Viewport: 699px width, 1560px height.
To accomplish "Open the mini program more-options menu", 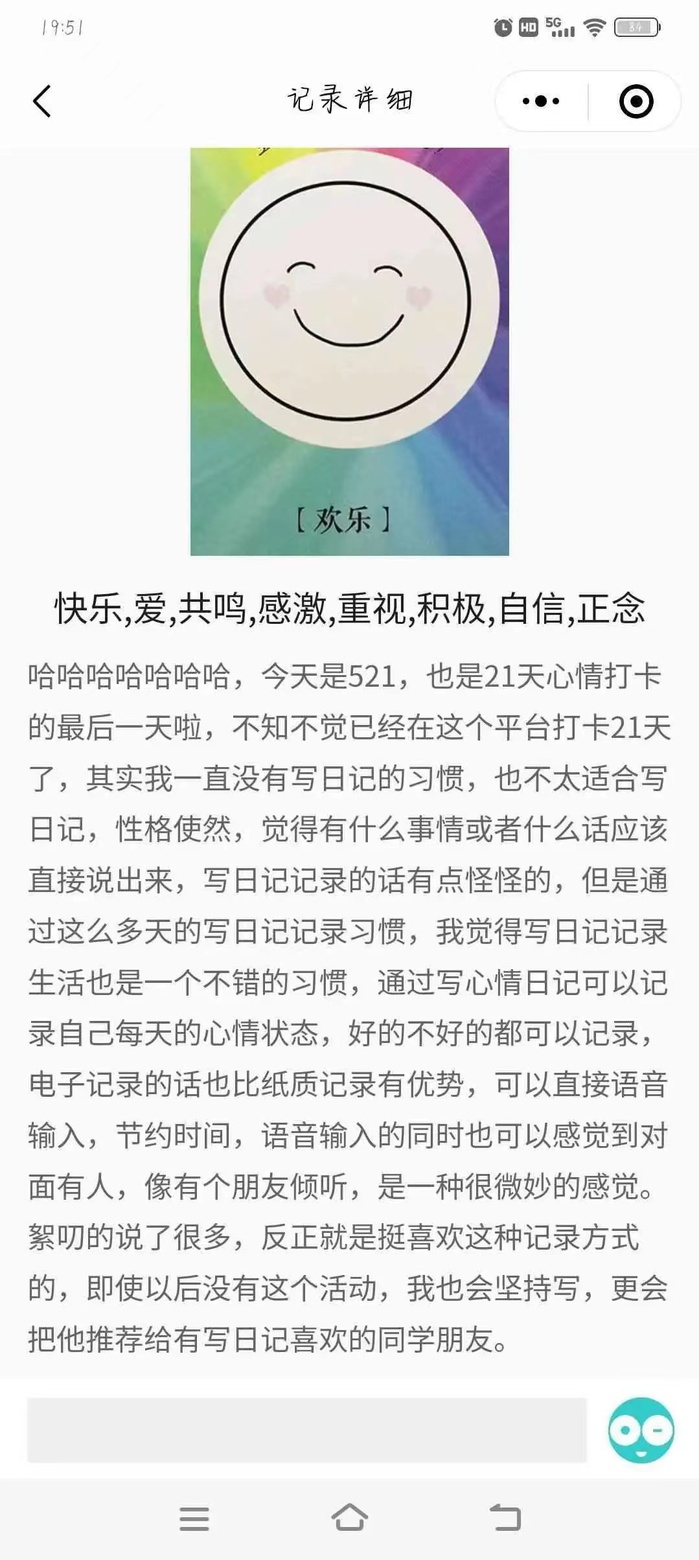I will pos(541,101).
